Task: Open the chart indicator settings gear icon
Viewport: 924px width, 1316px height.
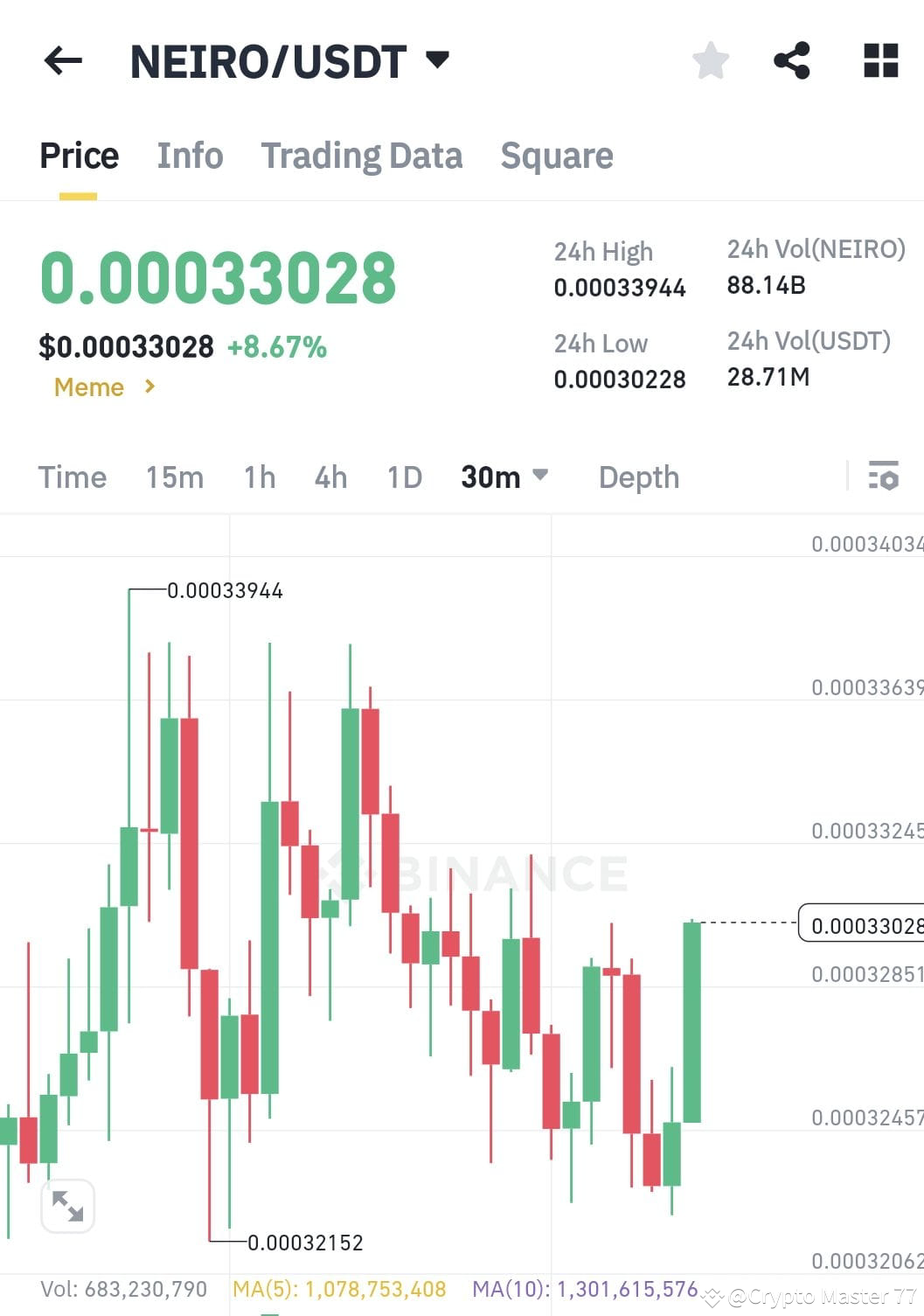Action: click(885, 477)
